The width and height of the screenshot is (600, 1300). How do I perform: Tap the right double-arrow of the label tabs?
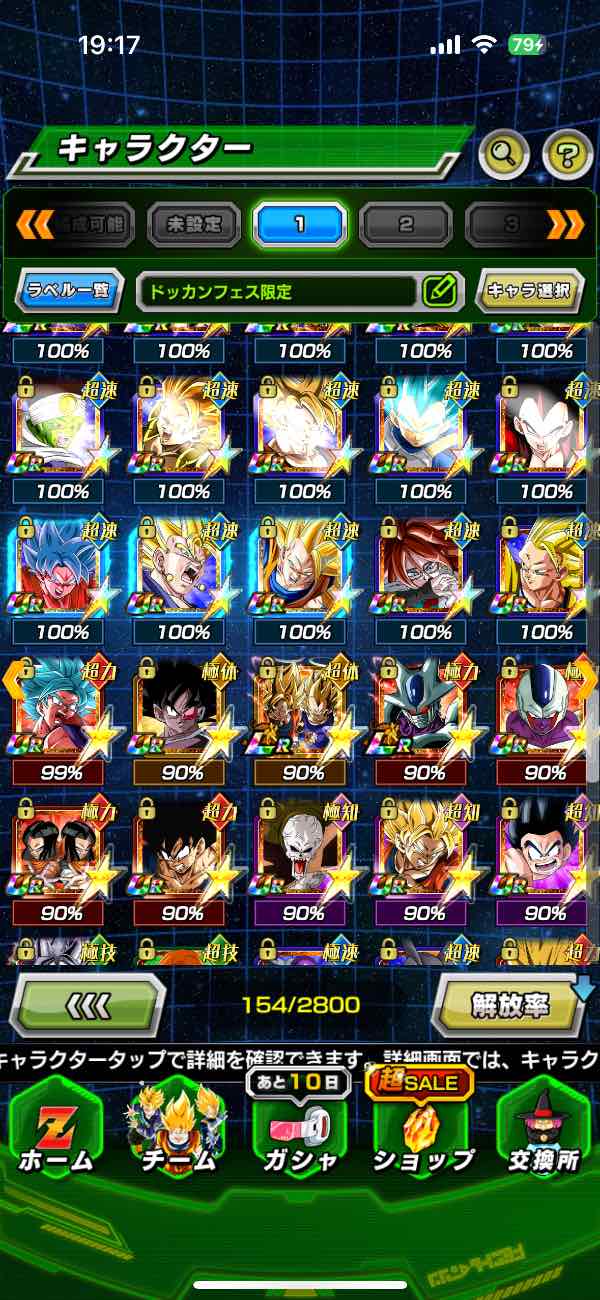pos(565,224)
